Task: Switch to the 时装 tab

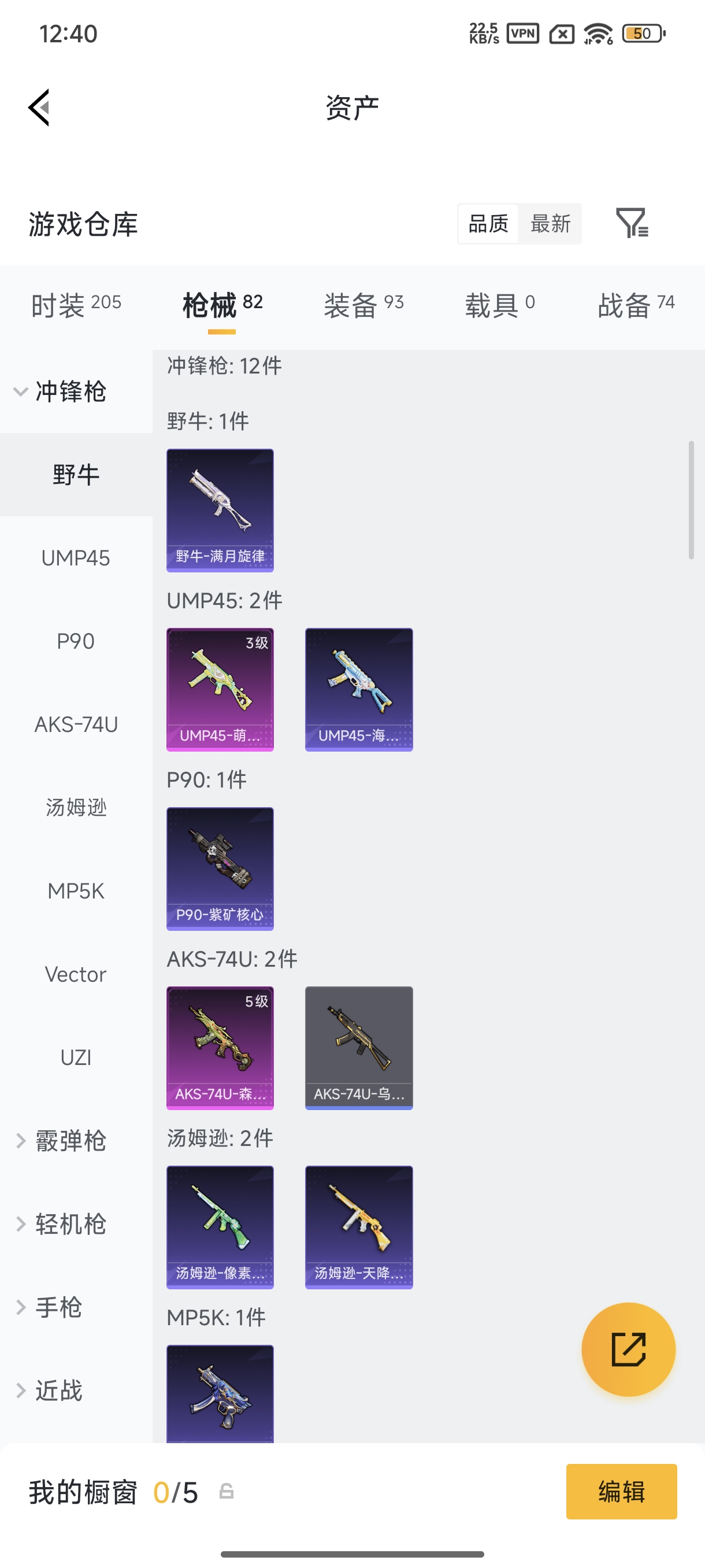Action: point(76,305)
